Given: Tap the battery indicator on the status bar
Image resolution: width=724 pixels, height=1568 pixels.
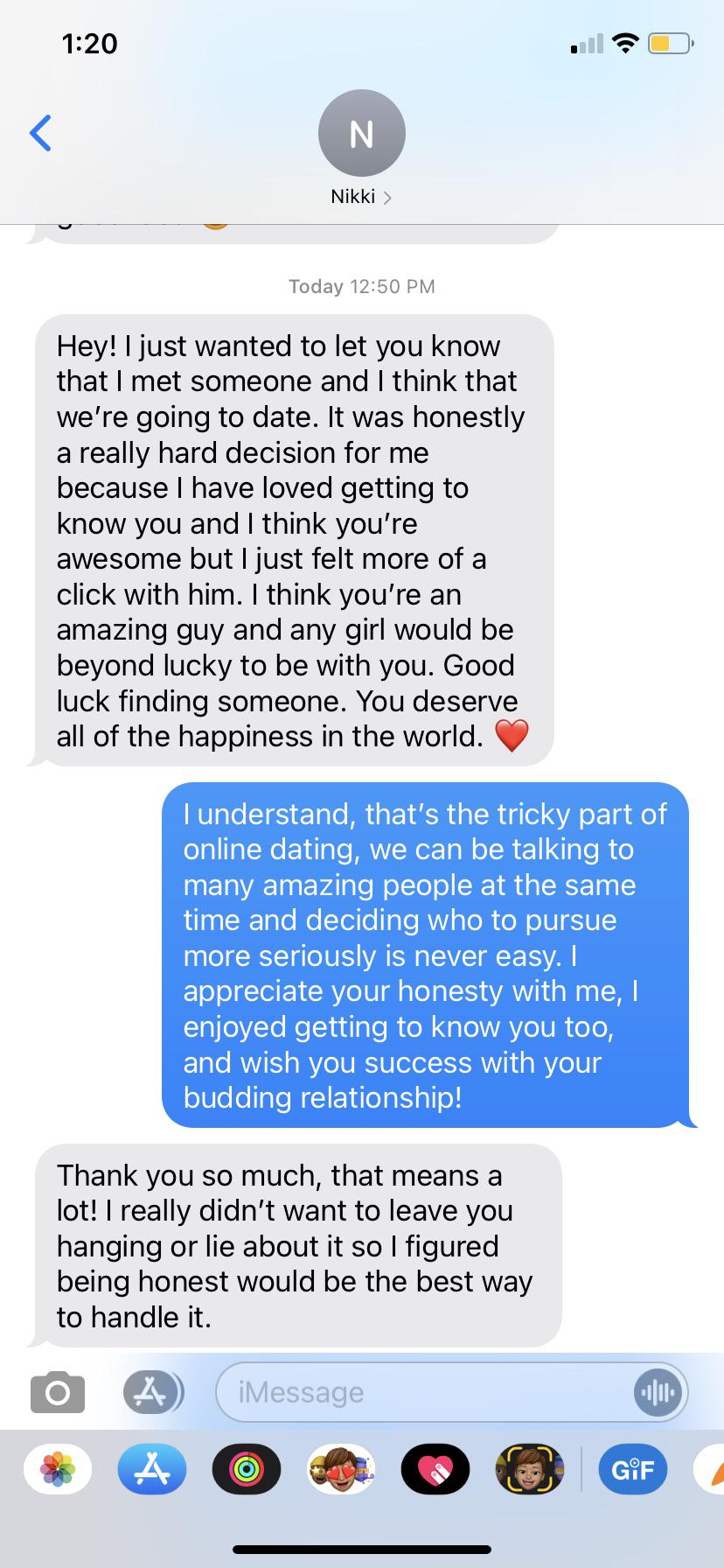Looking at the screenshot, I should click(670, 42).
